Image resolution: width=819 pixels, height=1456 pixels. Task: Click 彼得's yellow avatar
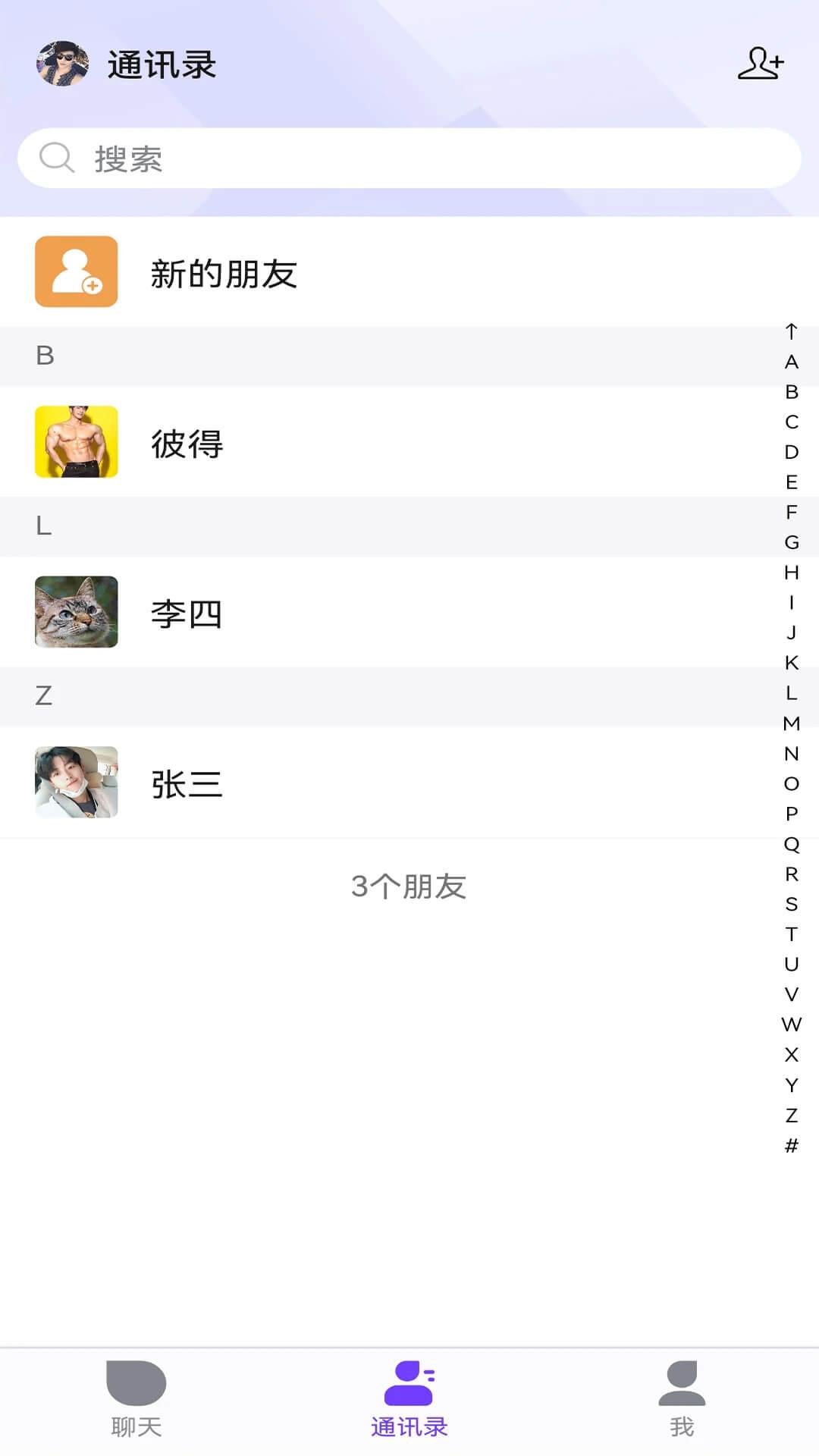(76, 444)
